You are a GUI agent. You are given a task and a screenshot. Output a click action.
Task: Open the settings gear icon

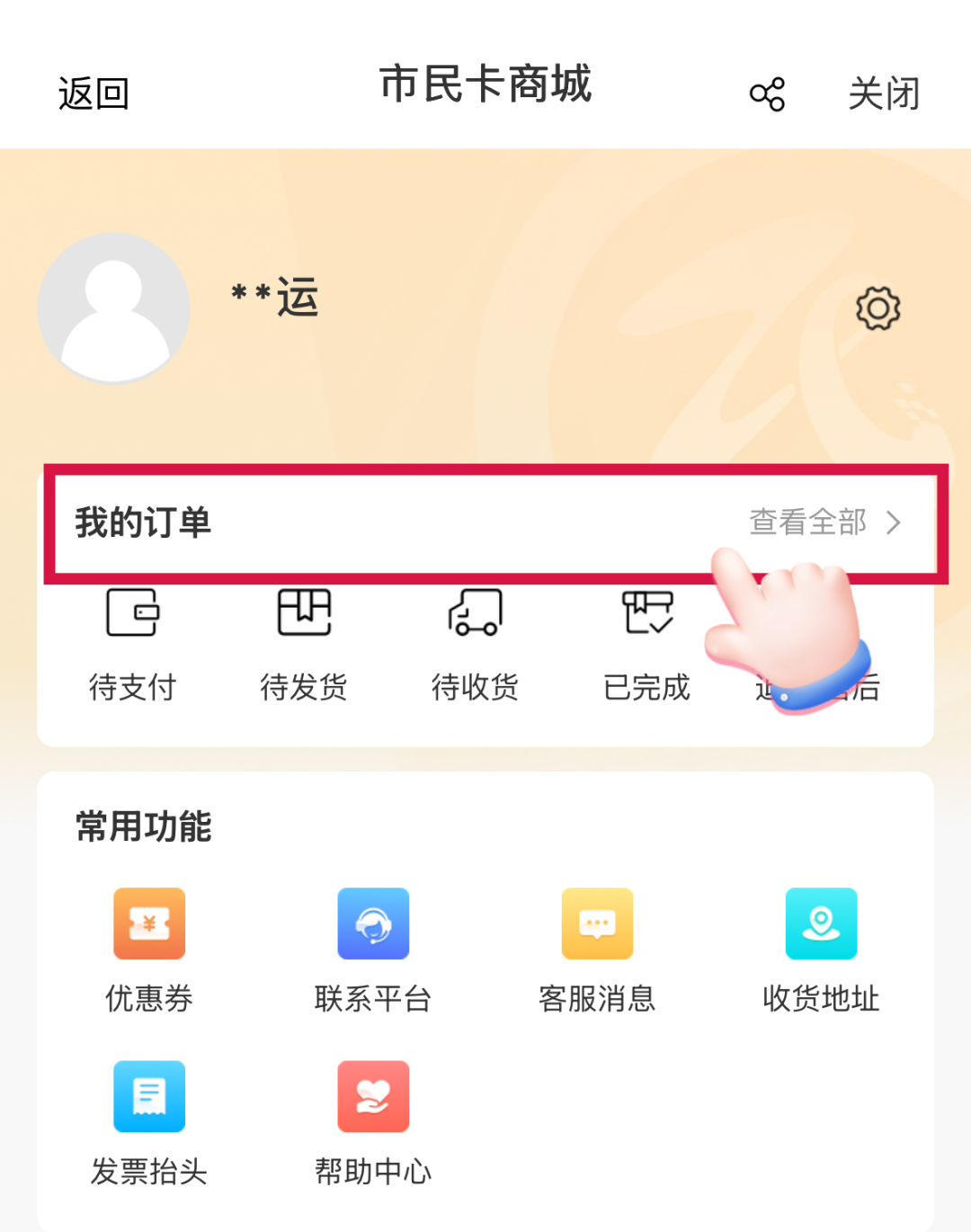[877, 309]
